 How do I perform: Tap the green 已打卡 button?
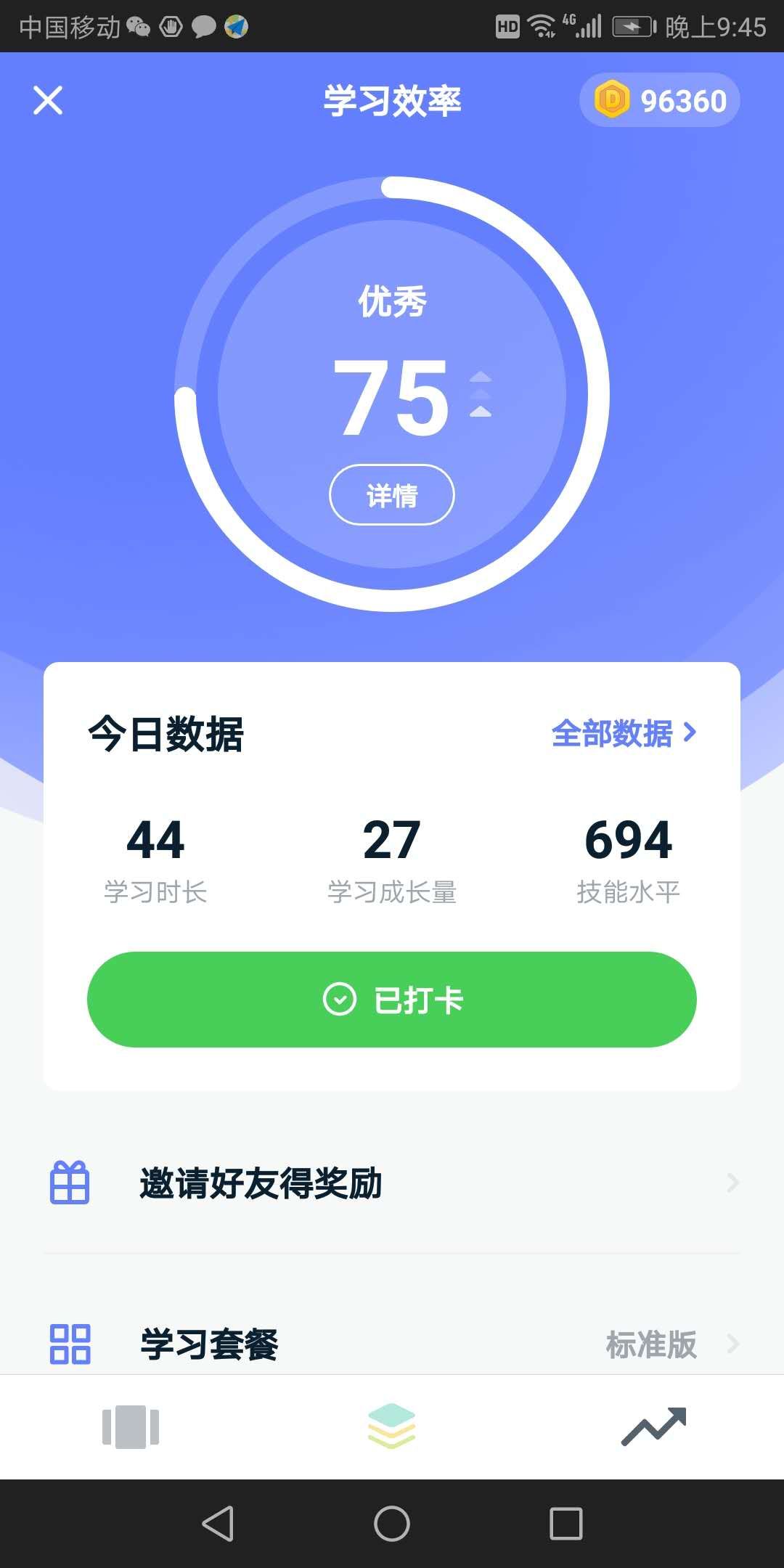coord(392,1000)
